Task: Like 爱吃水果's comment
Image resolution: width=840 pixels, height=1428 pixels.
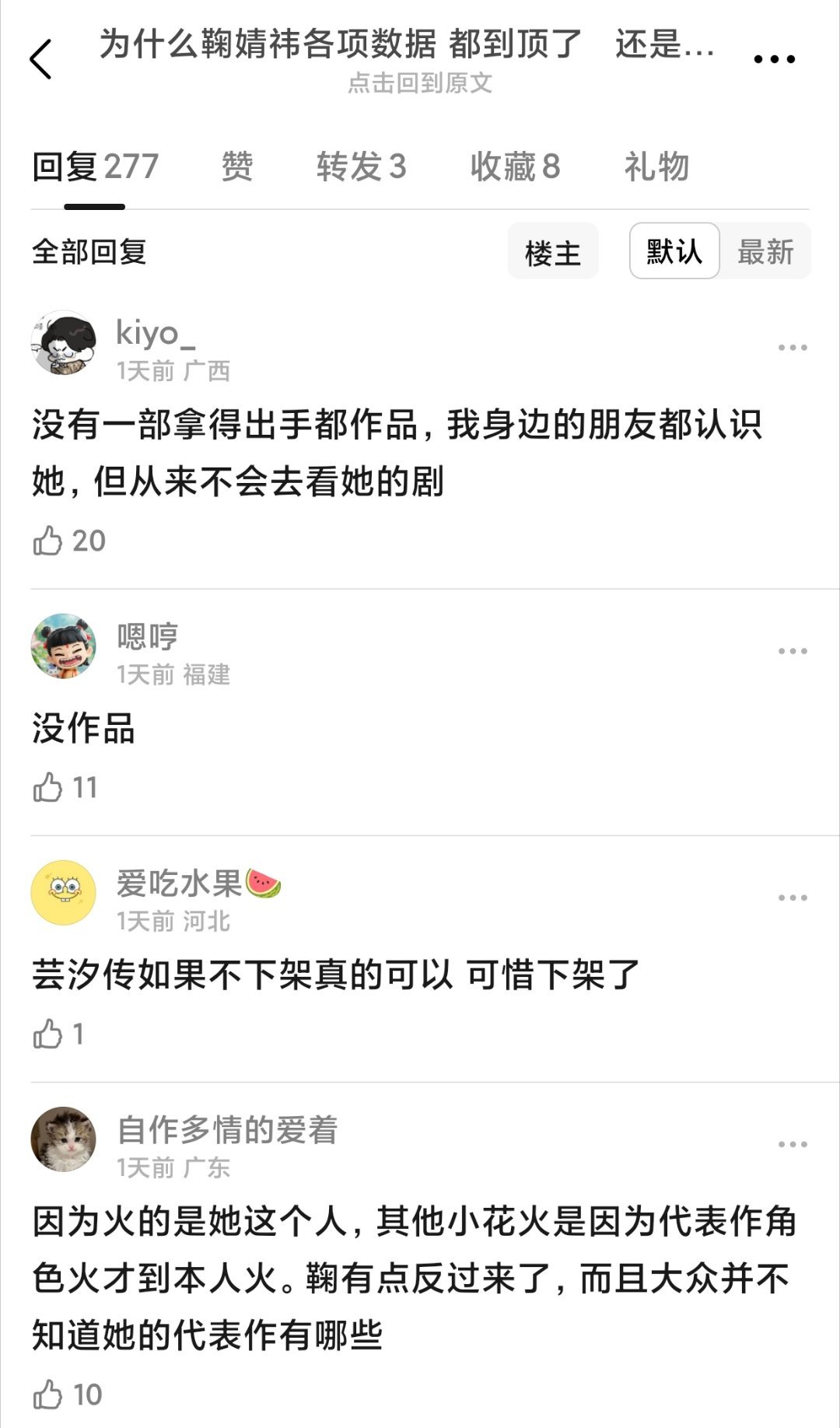Action: click(x=58, y=1034)
